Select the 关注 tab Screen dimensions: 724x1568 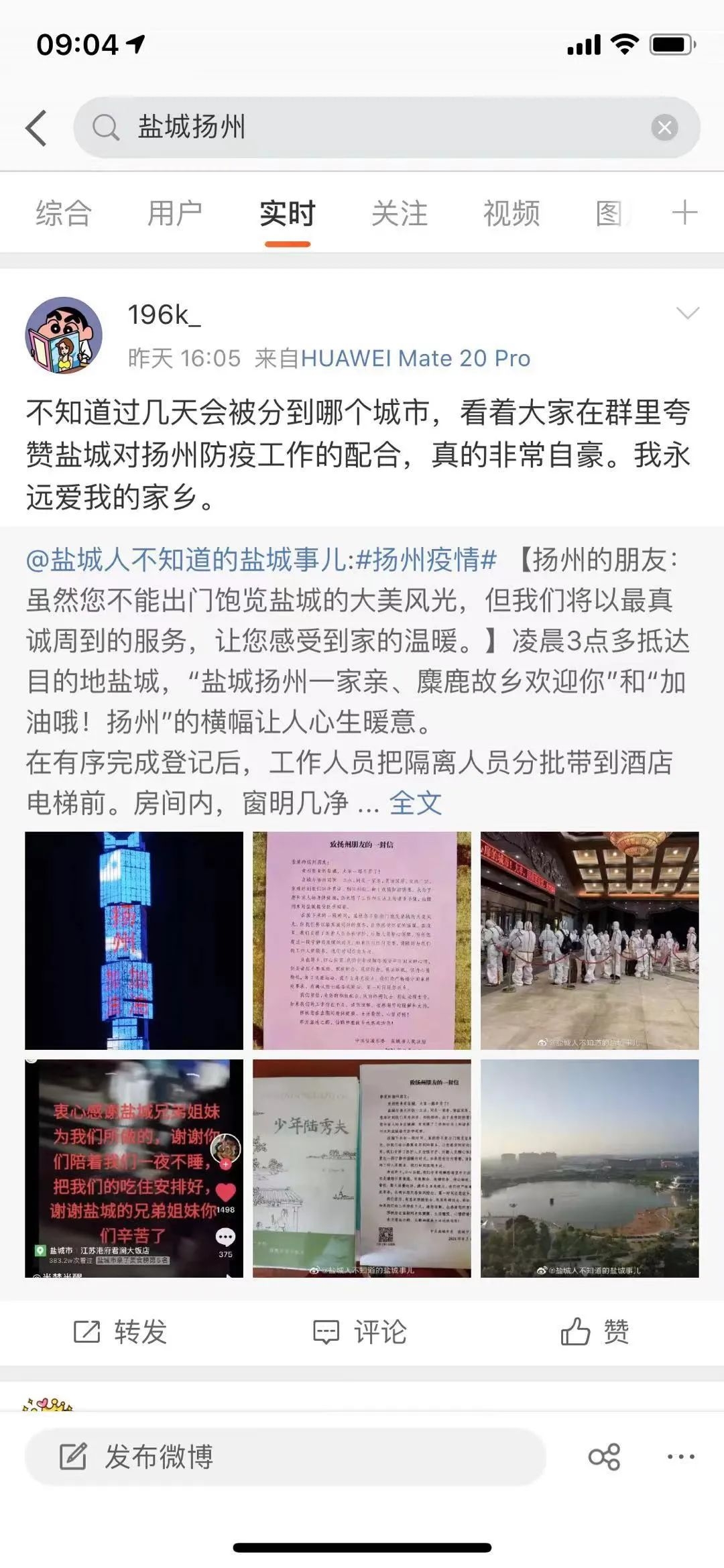click(400, 214)
